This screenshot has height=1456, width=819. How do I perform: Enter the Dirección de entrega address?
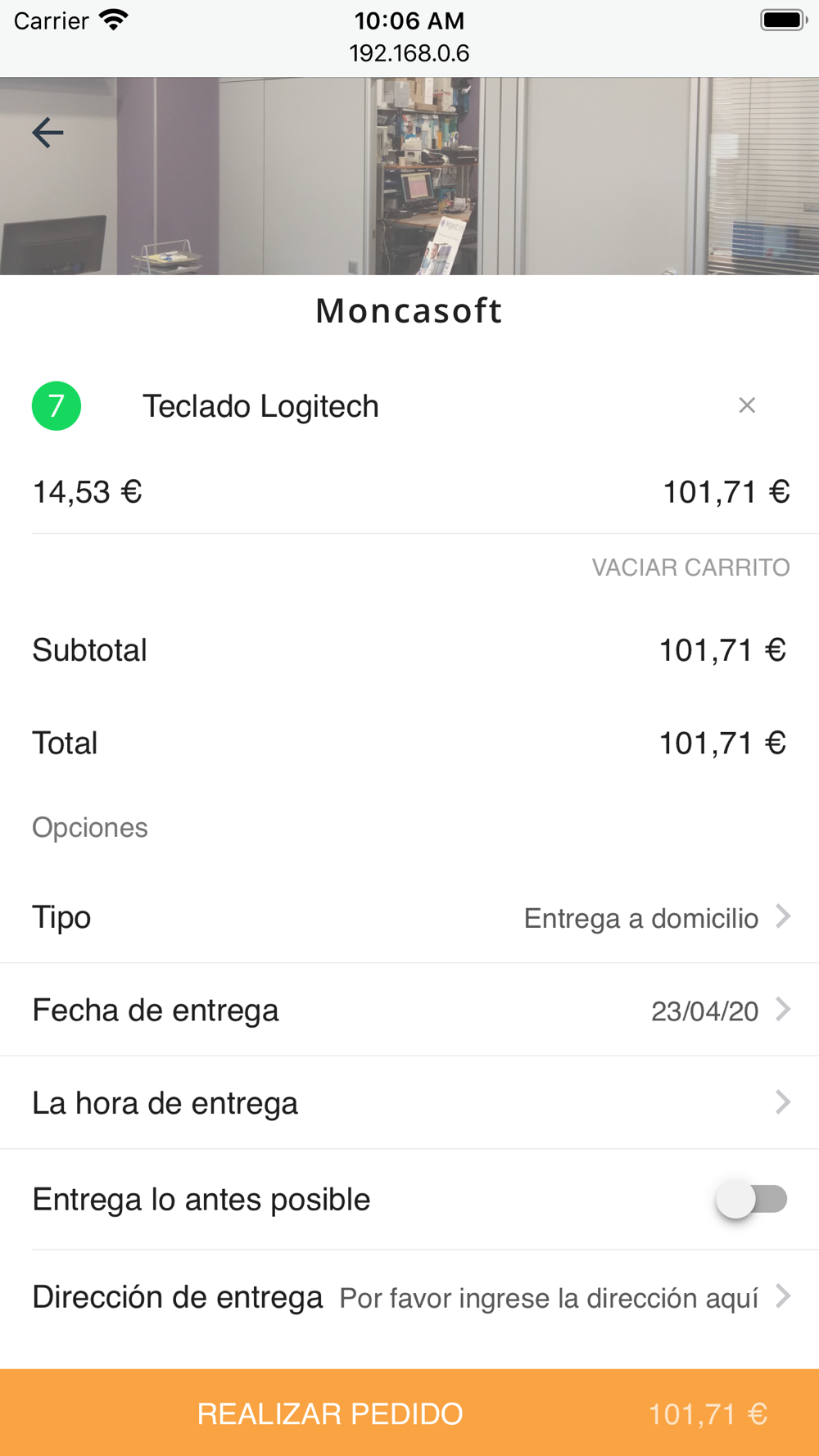[409, 1296]
